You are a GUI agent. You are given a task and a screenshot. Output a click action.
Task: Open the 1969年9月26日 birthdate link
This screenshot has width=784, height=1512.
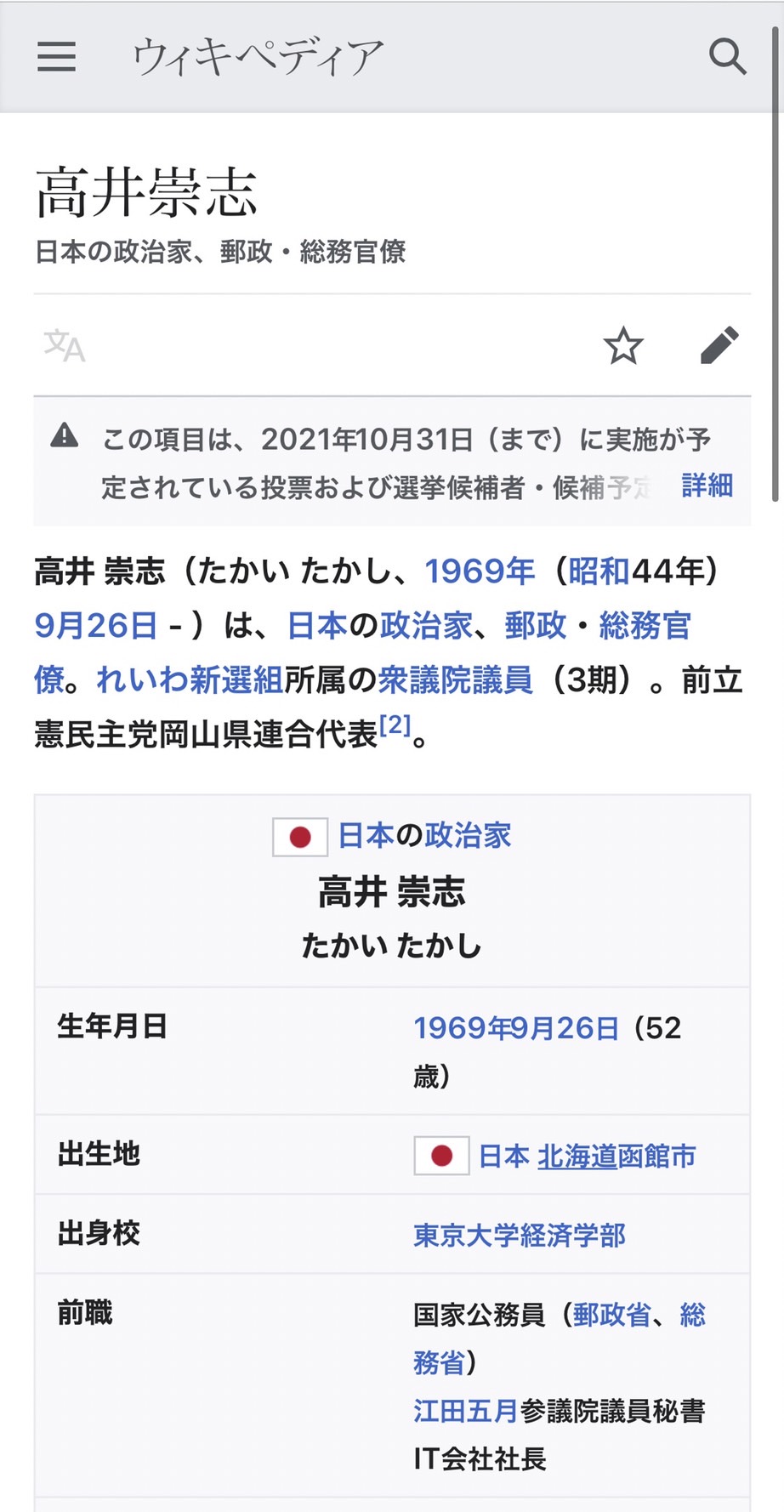pyautogui.click(x=516, y=1028)
